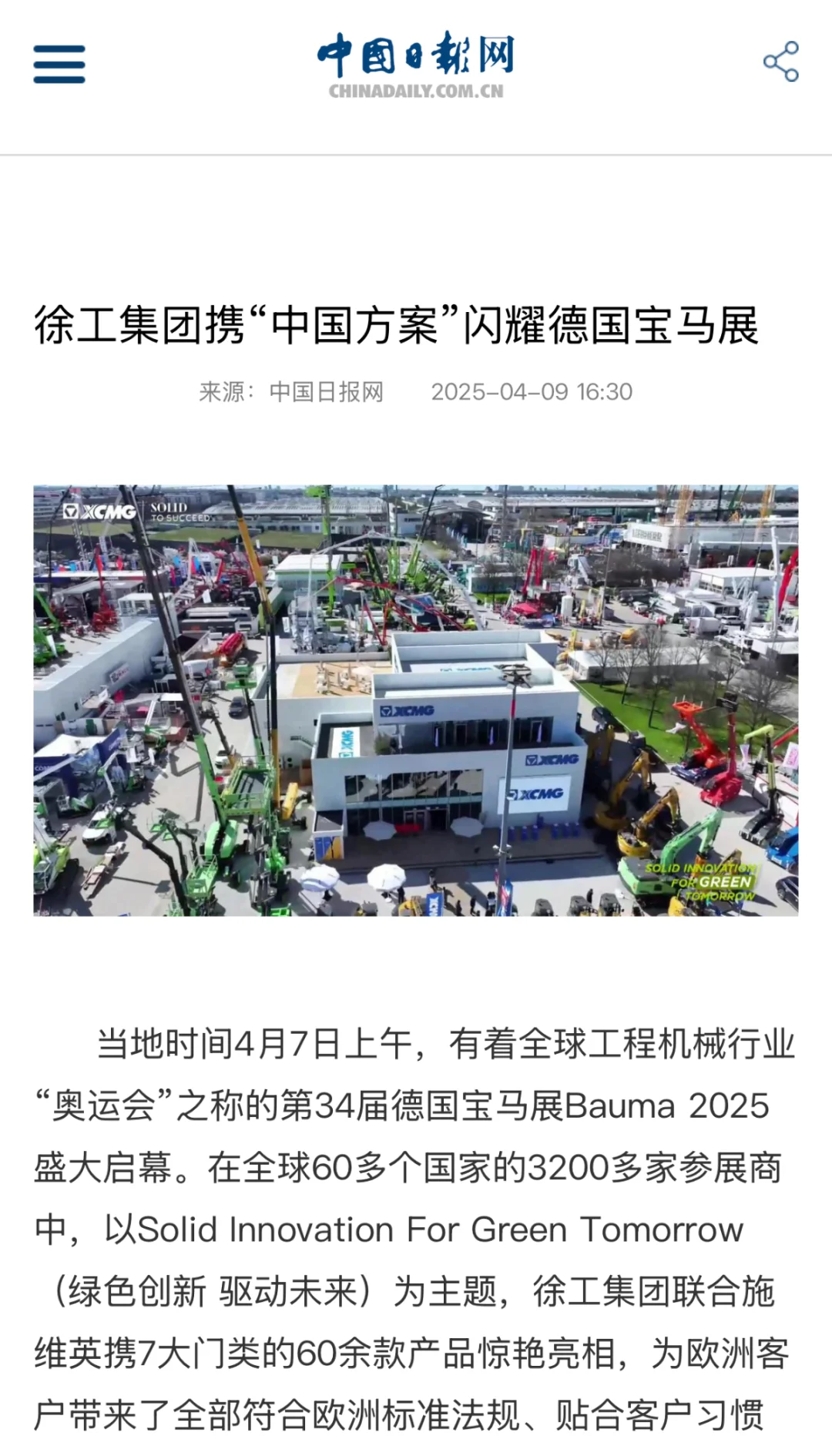The height and width of the screenshot is (1456, 832).
Task: Open the hamburger menu
Action: 59,63
